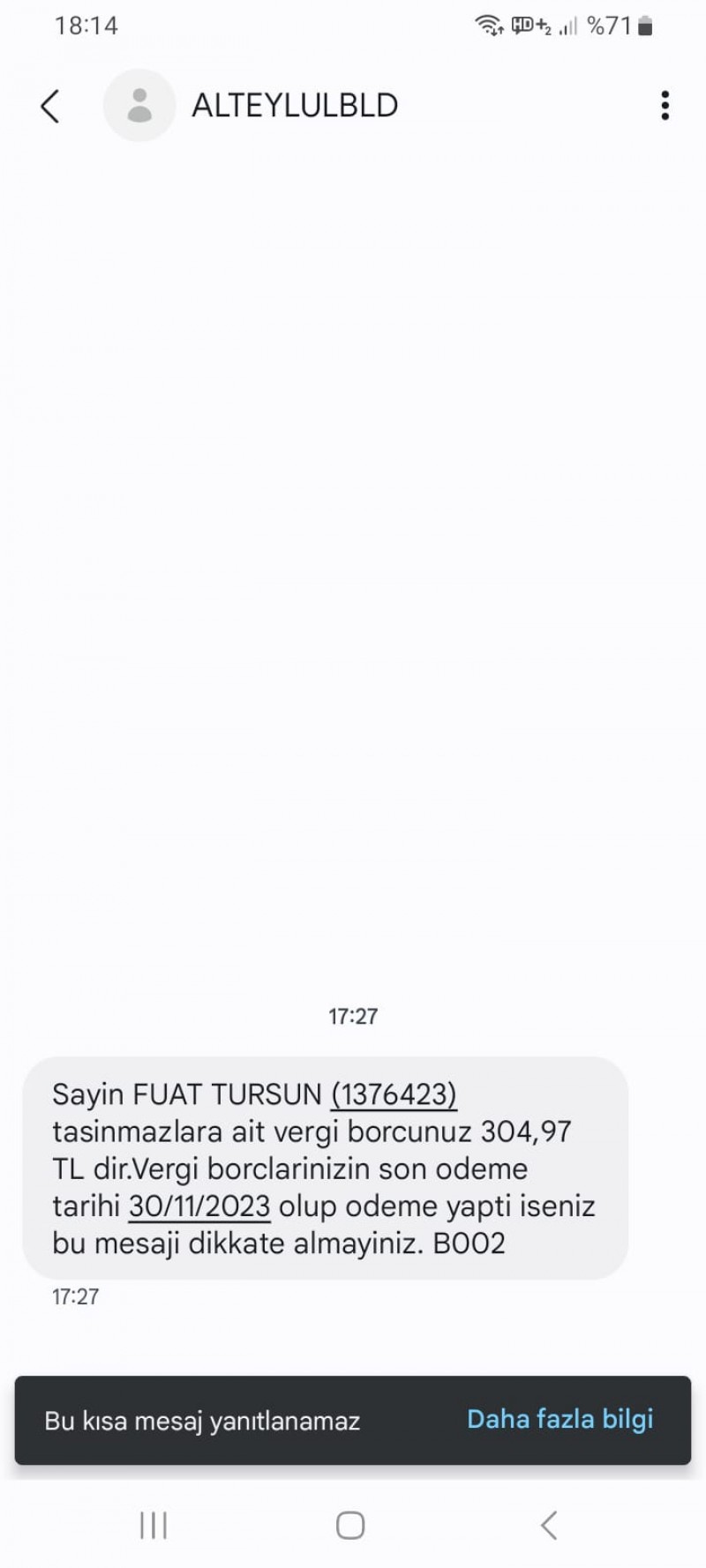Open recent apps from navigation bar
This screenshot has width=706, height=1568.
click(x=154, y=1525)
